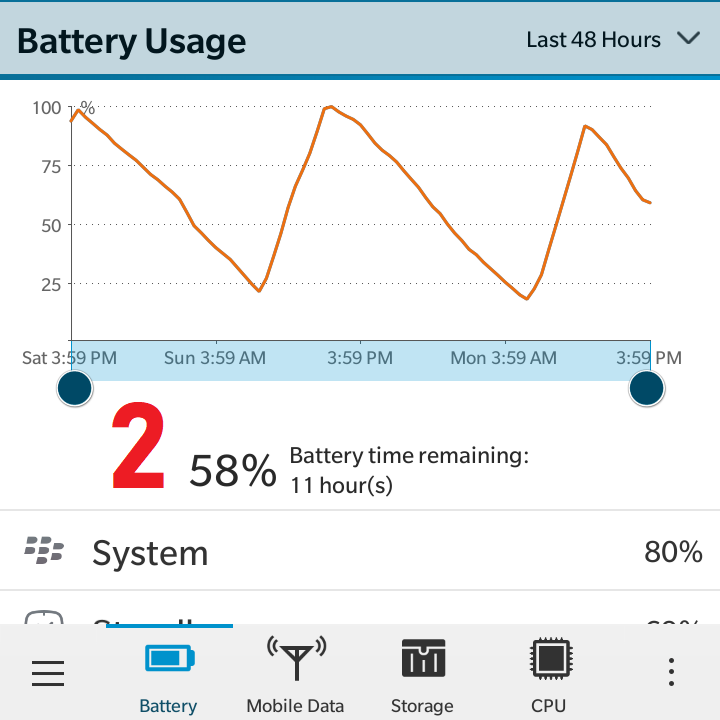Open the three-dot overflow menu
This screenshot has height=720, width=720.
tap(671, 672)
